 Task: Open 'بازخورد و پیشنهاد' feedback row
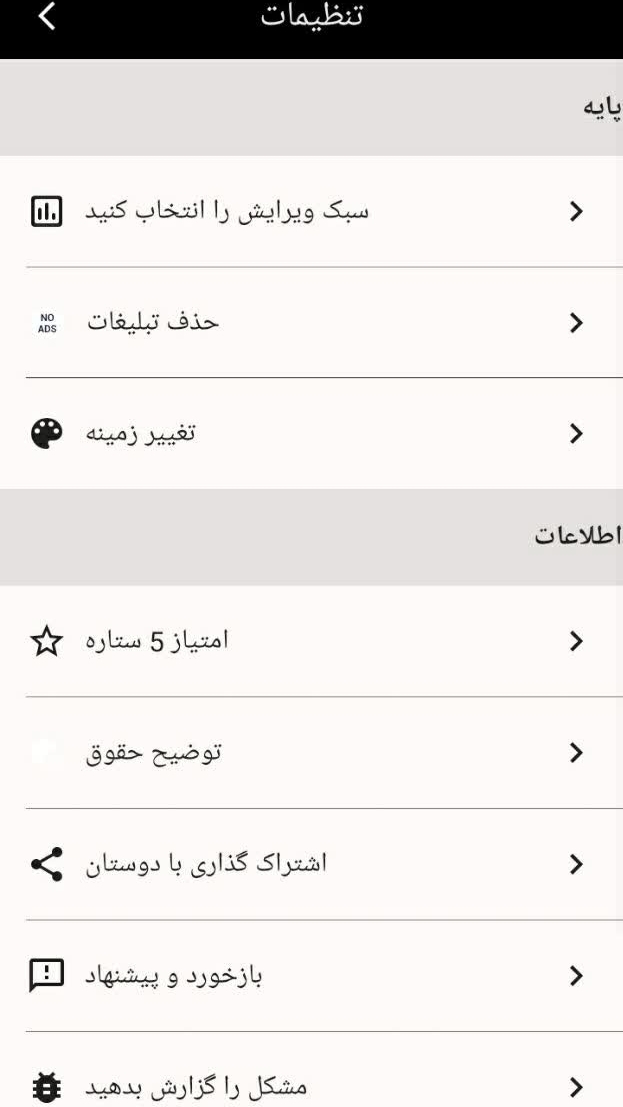pos(311,975)
